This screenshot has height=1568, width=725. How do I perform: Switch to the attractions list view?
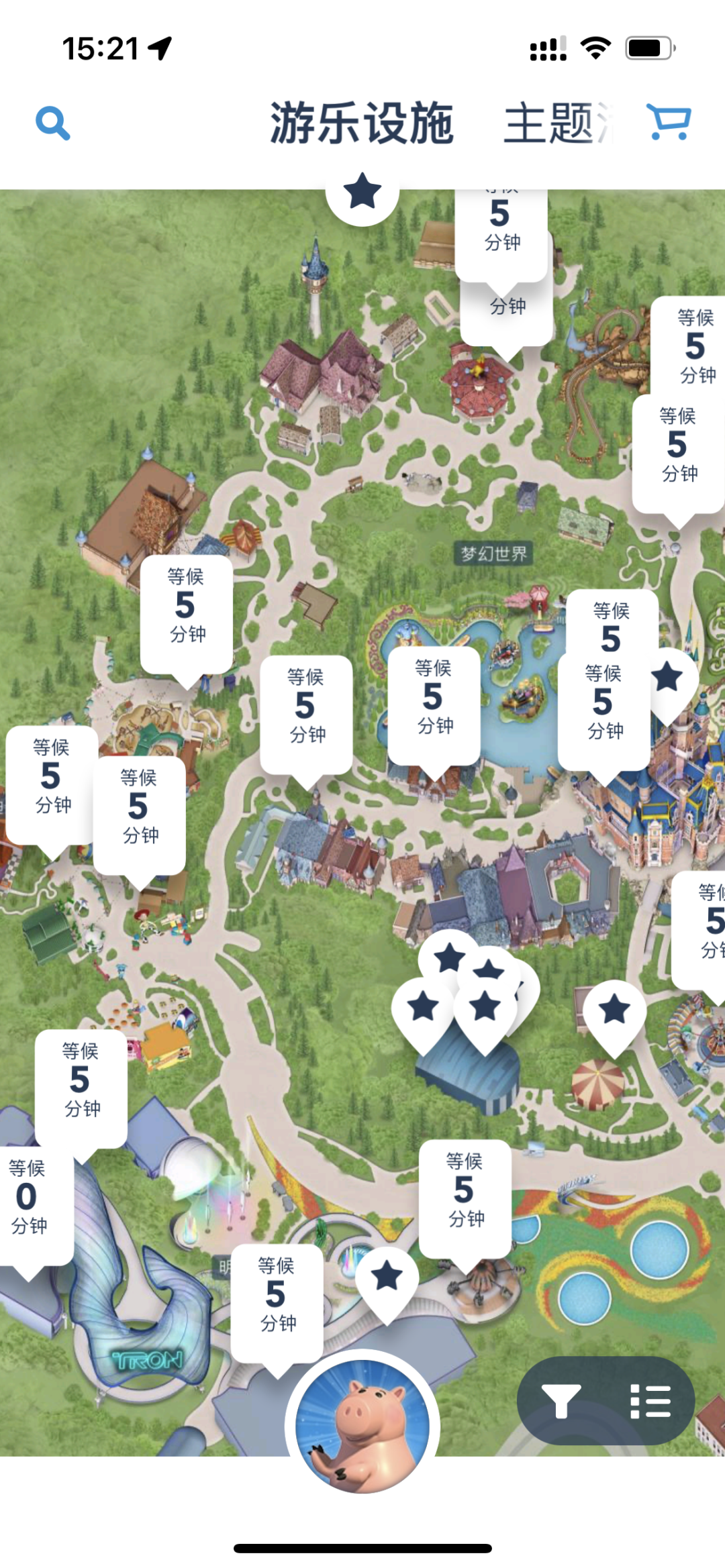point(650,1402)
